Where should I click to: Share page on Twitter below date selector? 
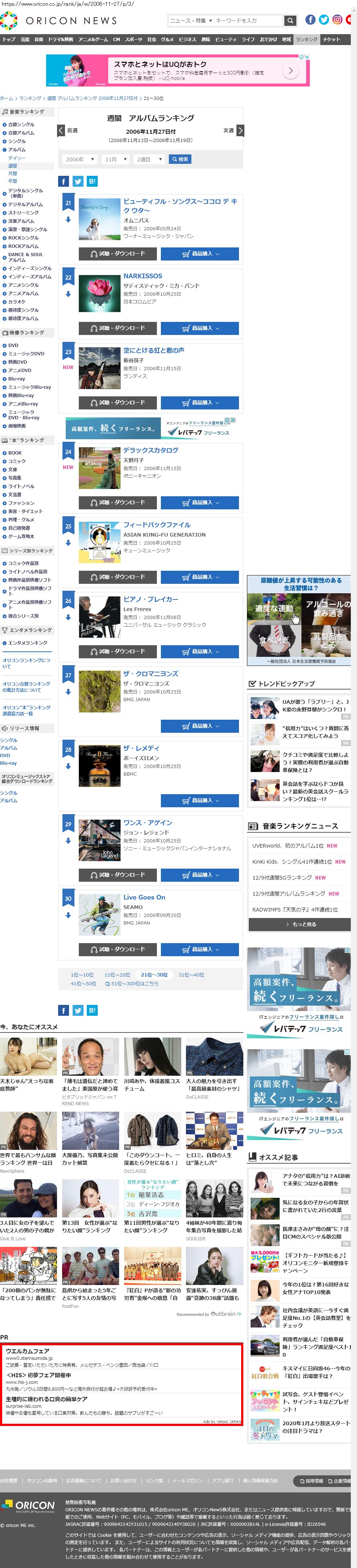tap(78, 181)
